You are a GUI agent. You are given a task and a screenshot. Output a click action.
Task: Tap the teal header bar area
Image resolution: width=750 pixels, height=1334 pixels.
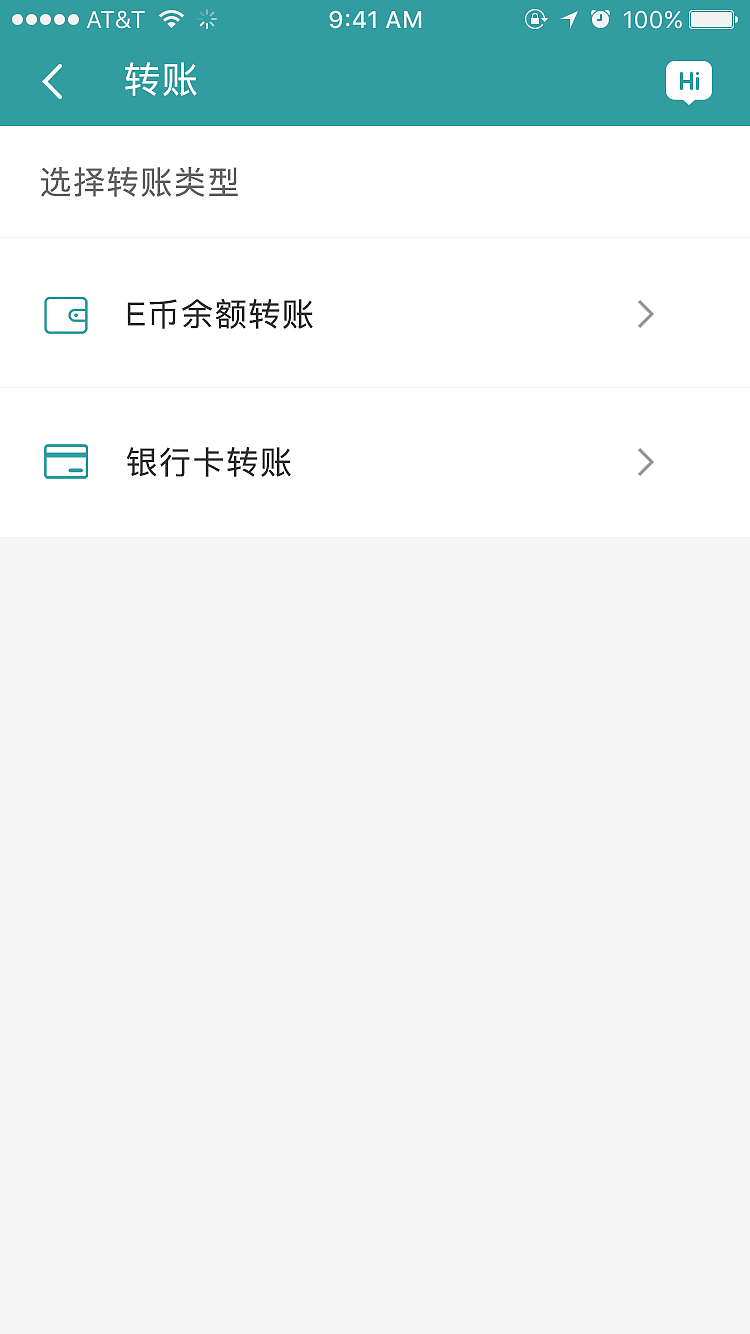400,82
